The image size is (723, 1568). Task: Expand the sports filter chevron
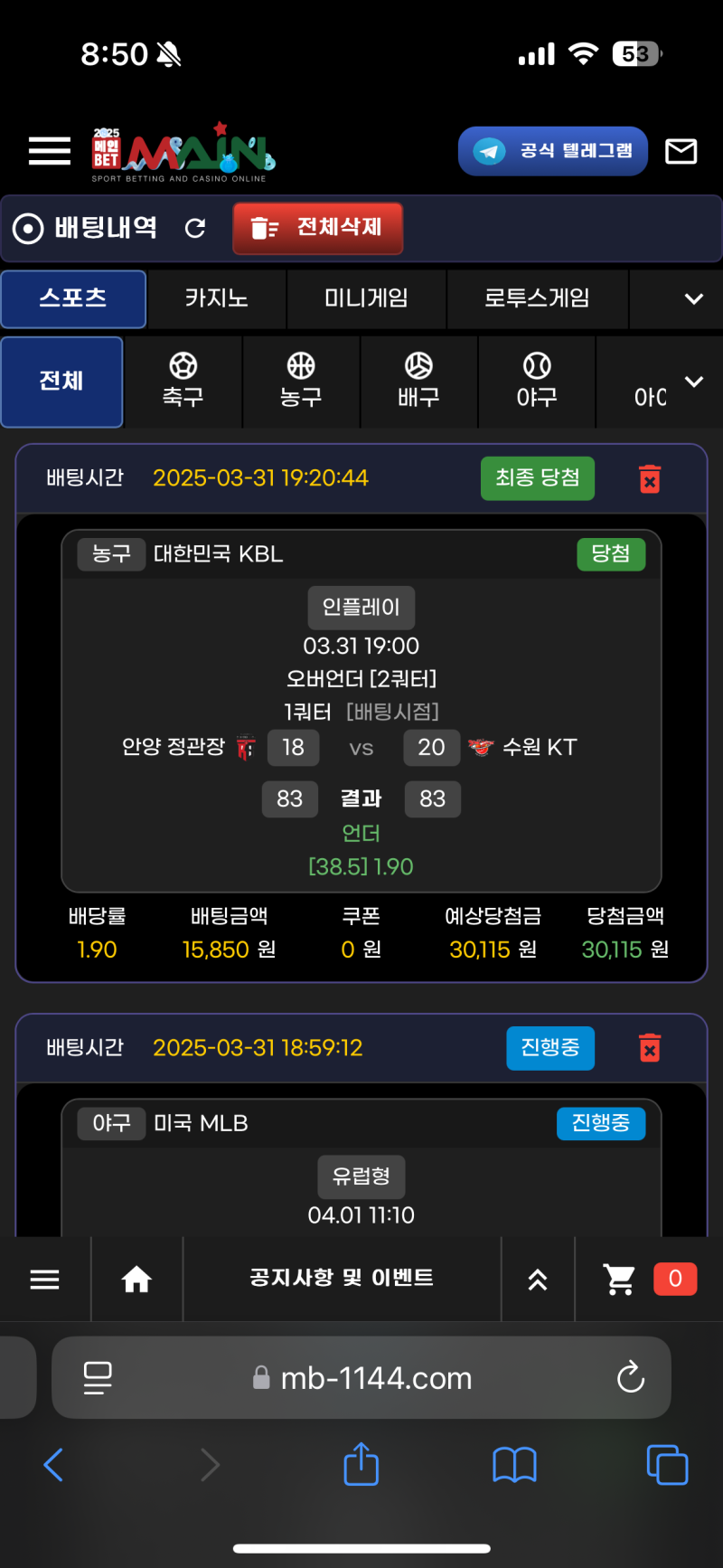pyautogui.click(x=693, y=382)
